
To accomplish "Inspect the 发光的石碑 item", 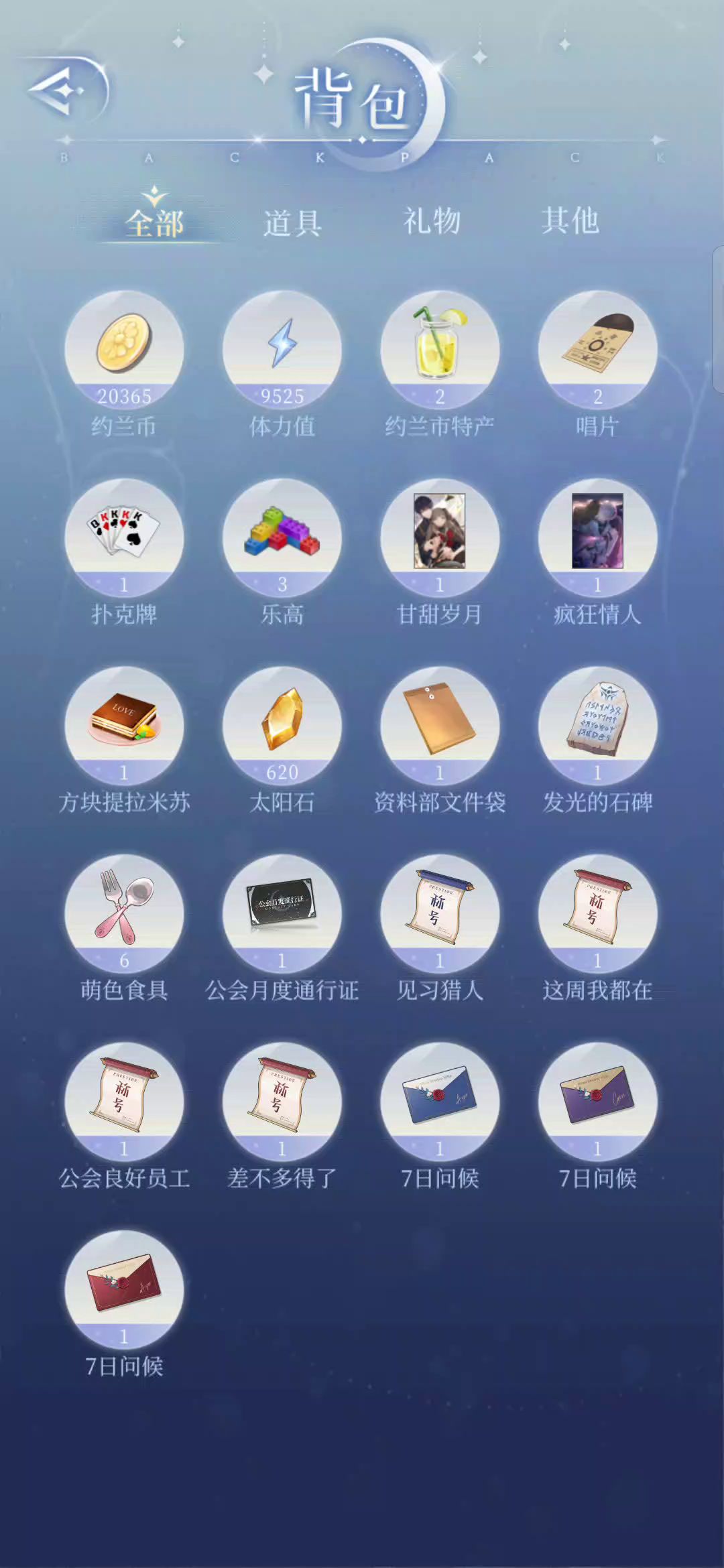I will [x=597, y=725].
